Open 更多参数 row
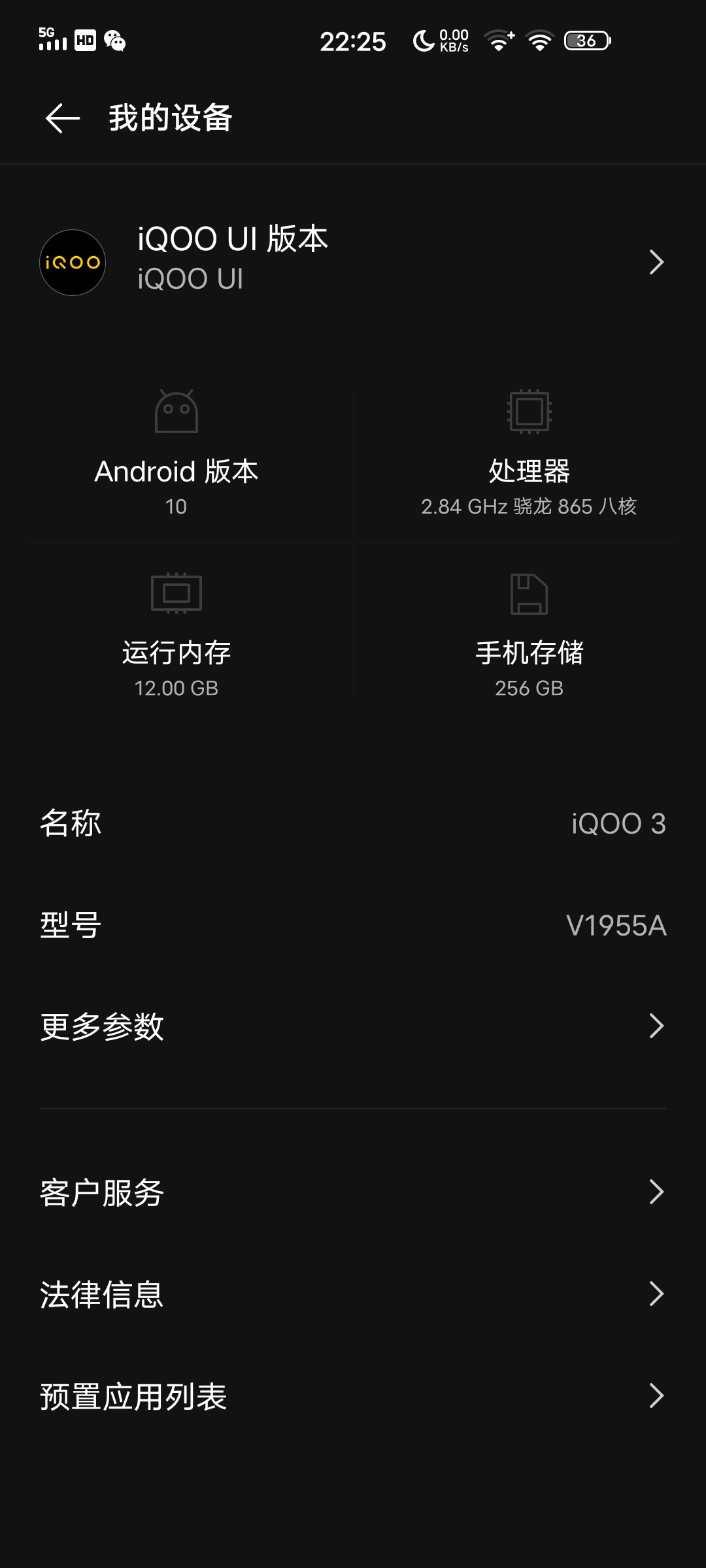 tap(353, 1026)
